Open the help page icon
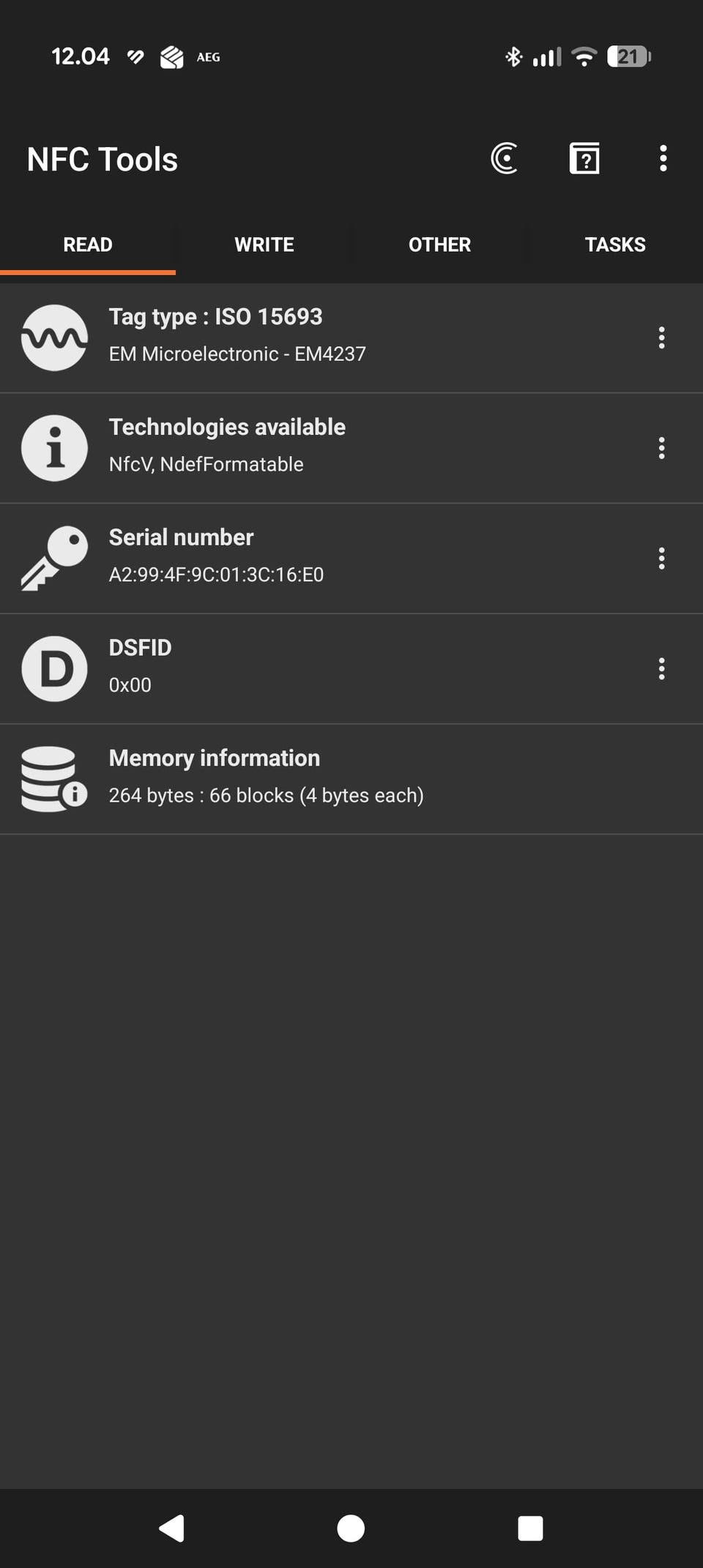Viewport: 703px width, 1568px height. [584, 158]
